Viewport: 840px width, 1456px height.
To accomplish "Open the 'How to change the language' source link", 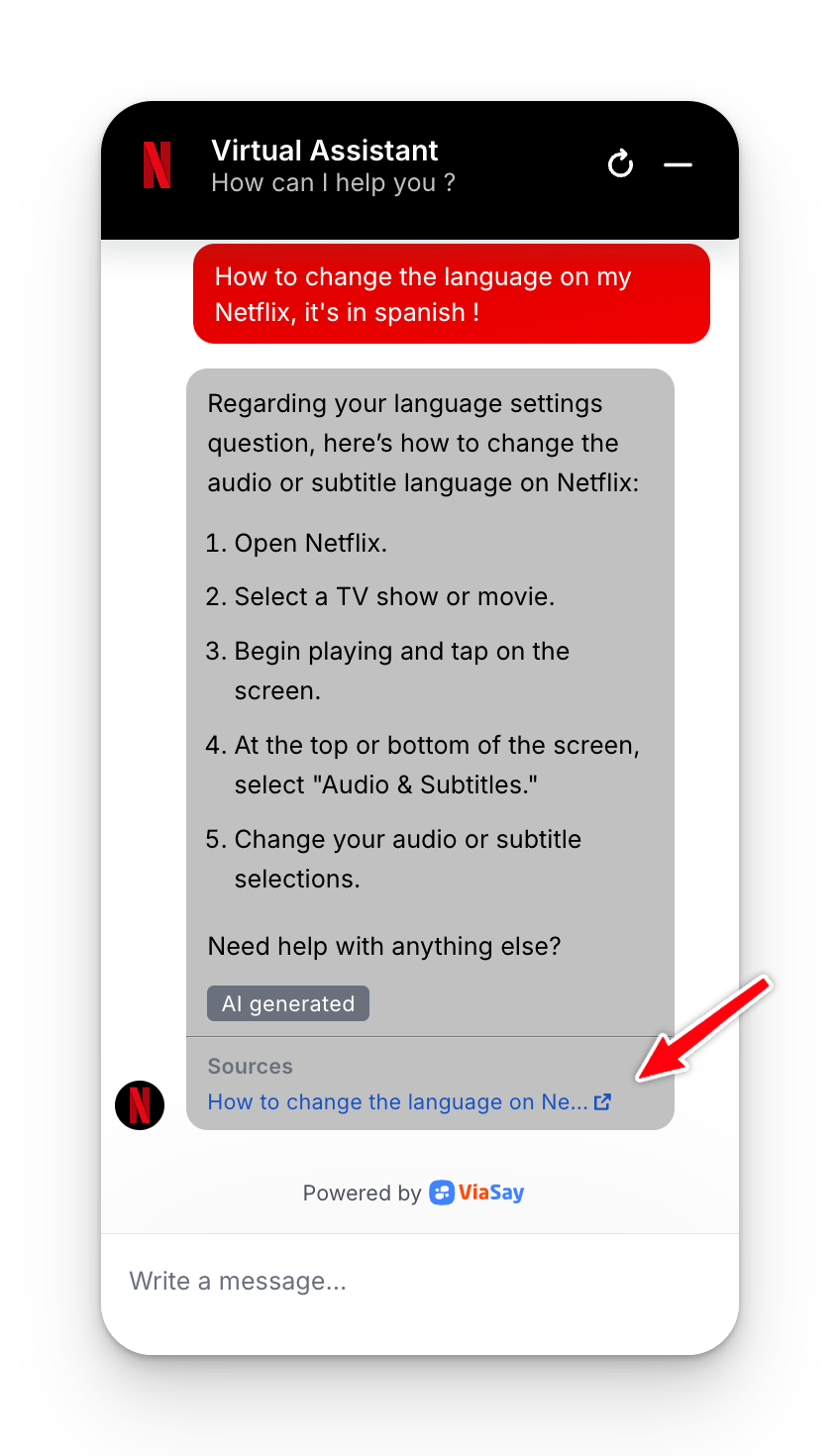I will (408, 1102).
